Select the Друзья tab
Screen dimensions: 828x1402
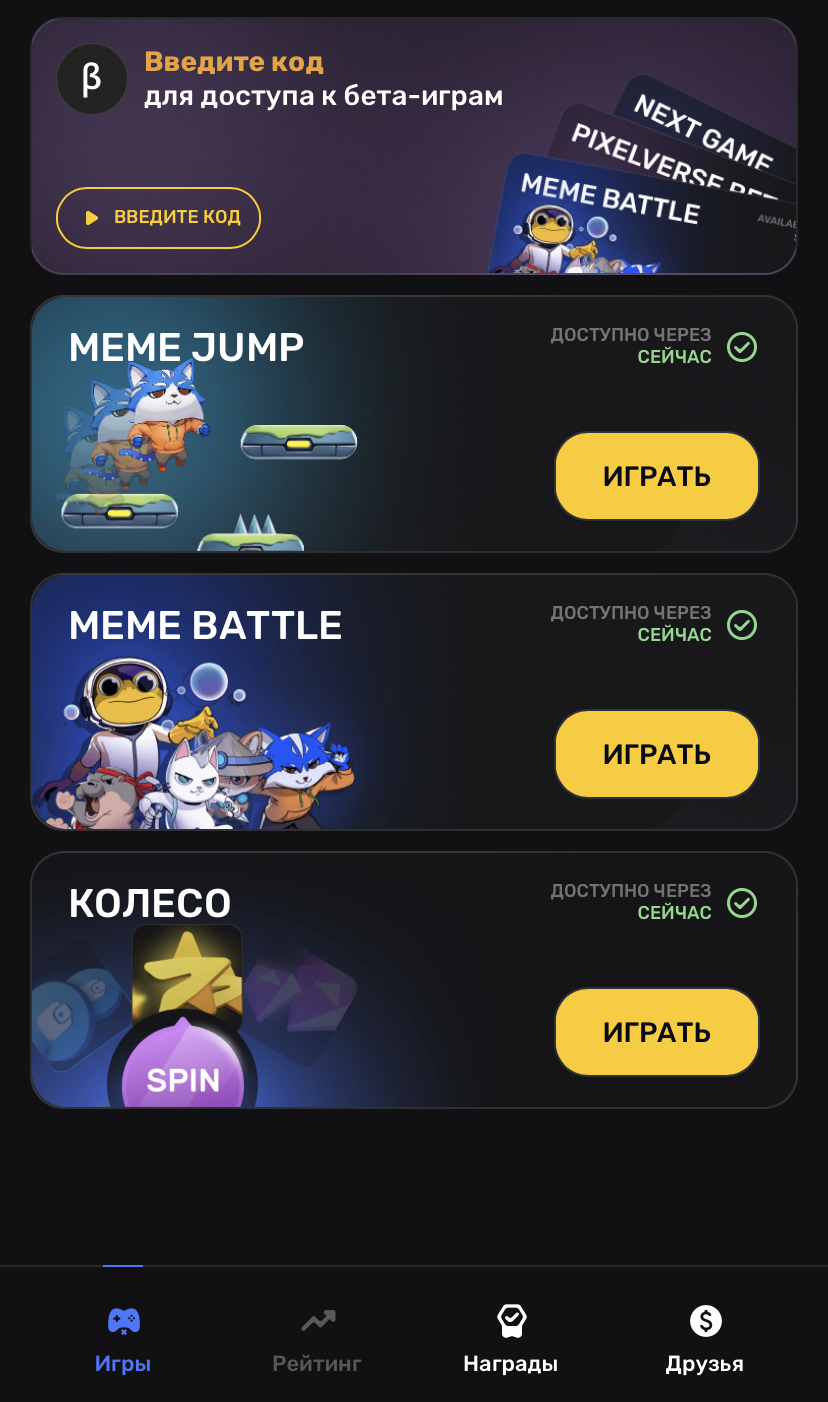pyautogui.click(x=704, y=1340)
